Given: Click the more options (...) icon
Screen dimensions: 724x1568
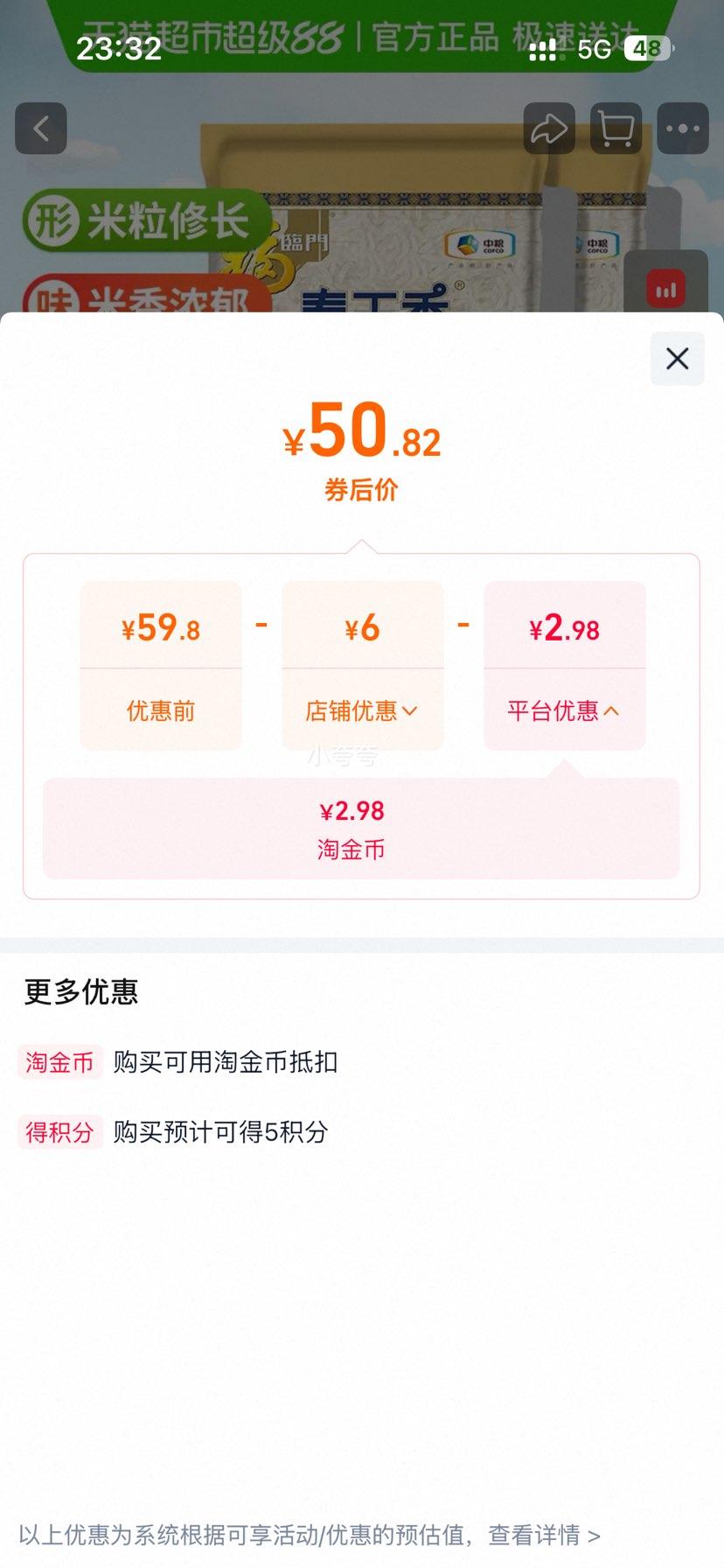Looking at the screenshot, I should pyautogui.click(x=681, y=129).
